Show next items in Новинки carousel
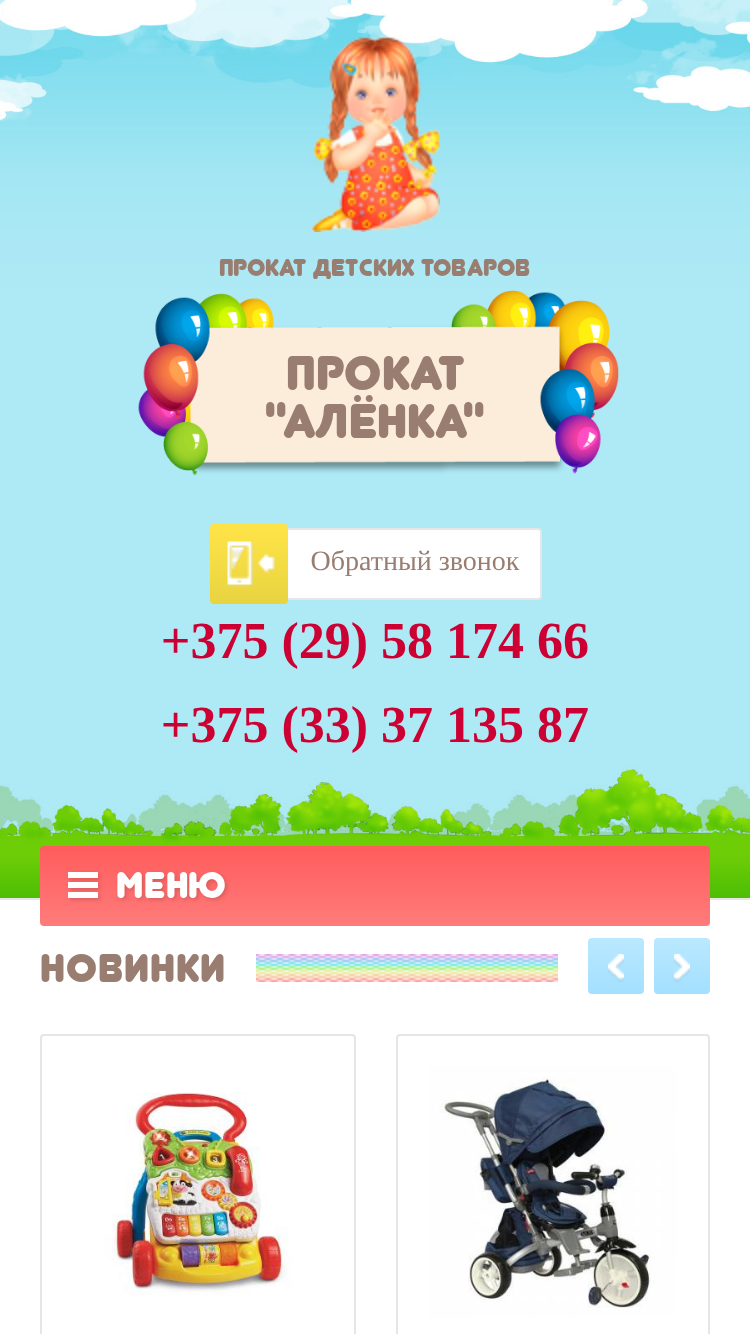This screenshot has width=750, height=1334. tap(682, 966)
